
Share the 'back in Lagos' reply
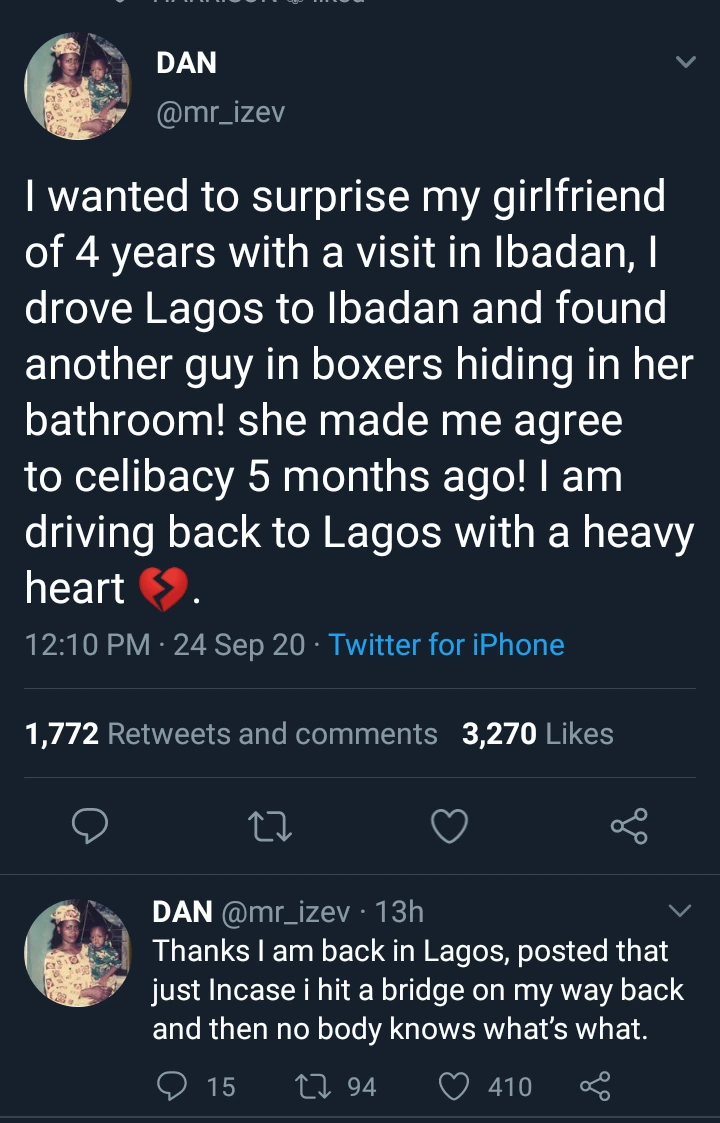[x=595, y=1086]
